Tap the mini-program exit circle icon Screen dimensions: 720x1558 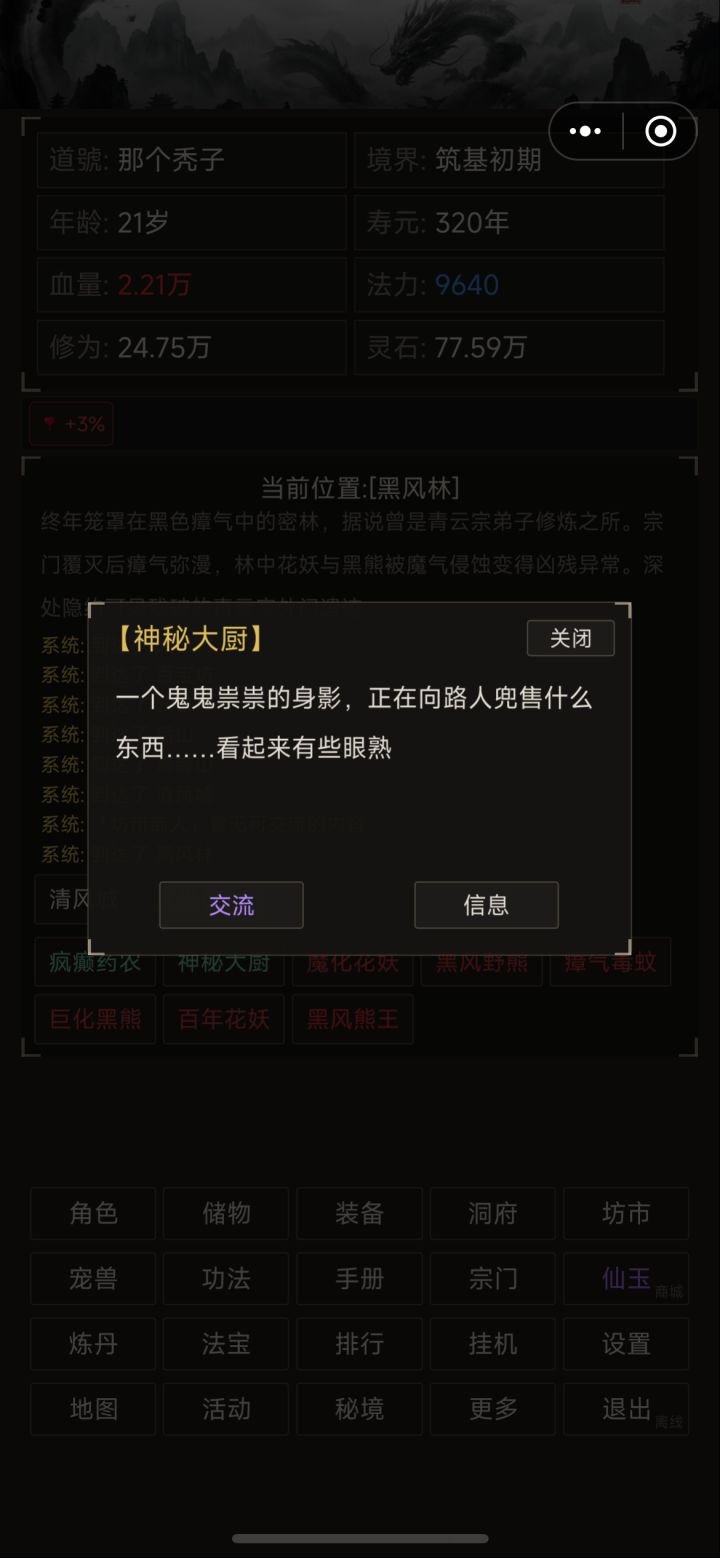(660, 131)
